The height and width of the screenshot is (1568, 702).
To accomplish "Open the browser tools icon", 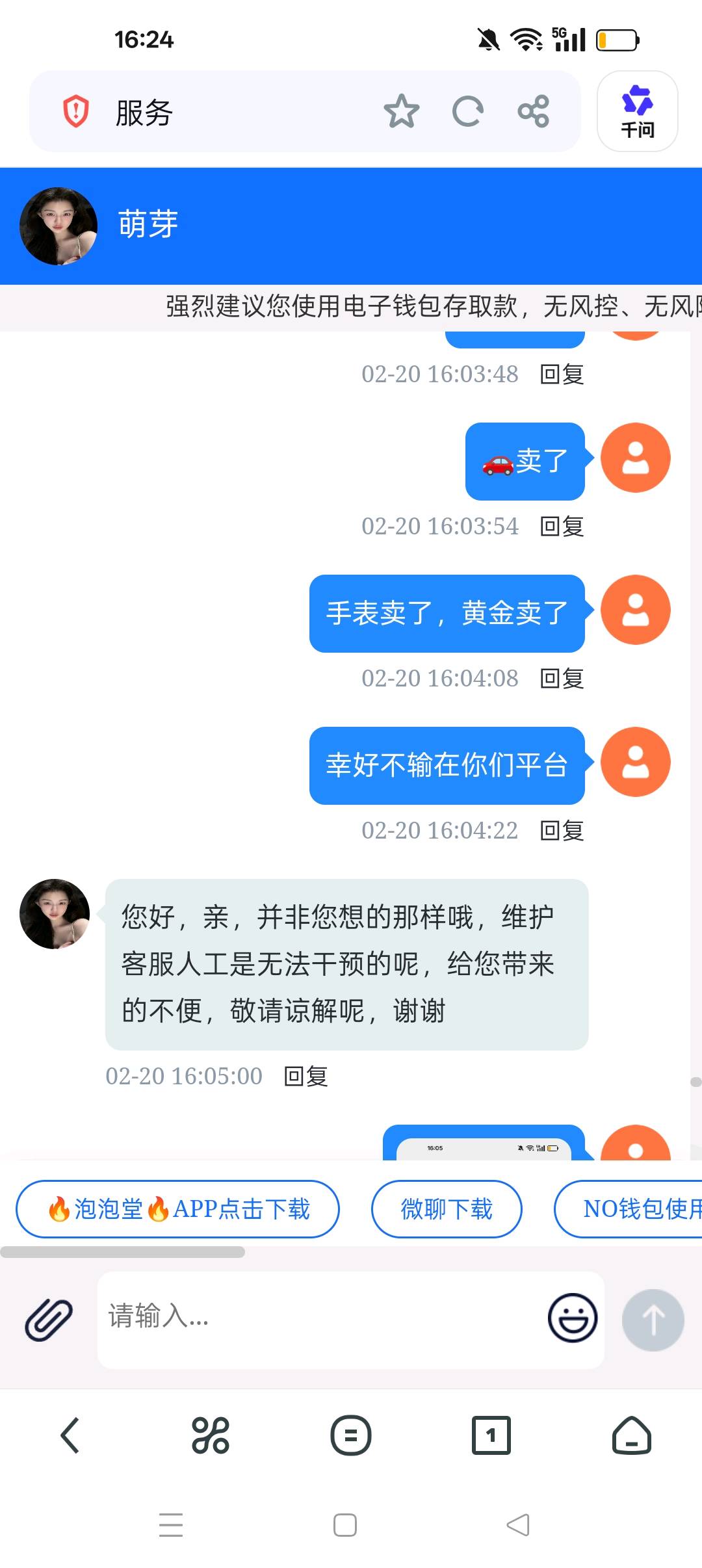I will [210, 1435].
